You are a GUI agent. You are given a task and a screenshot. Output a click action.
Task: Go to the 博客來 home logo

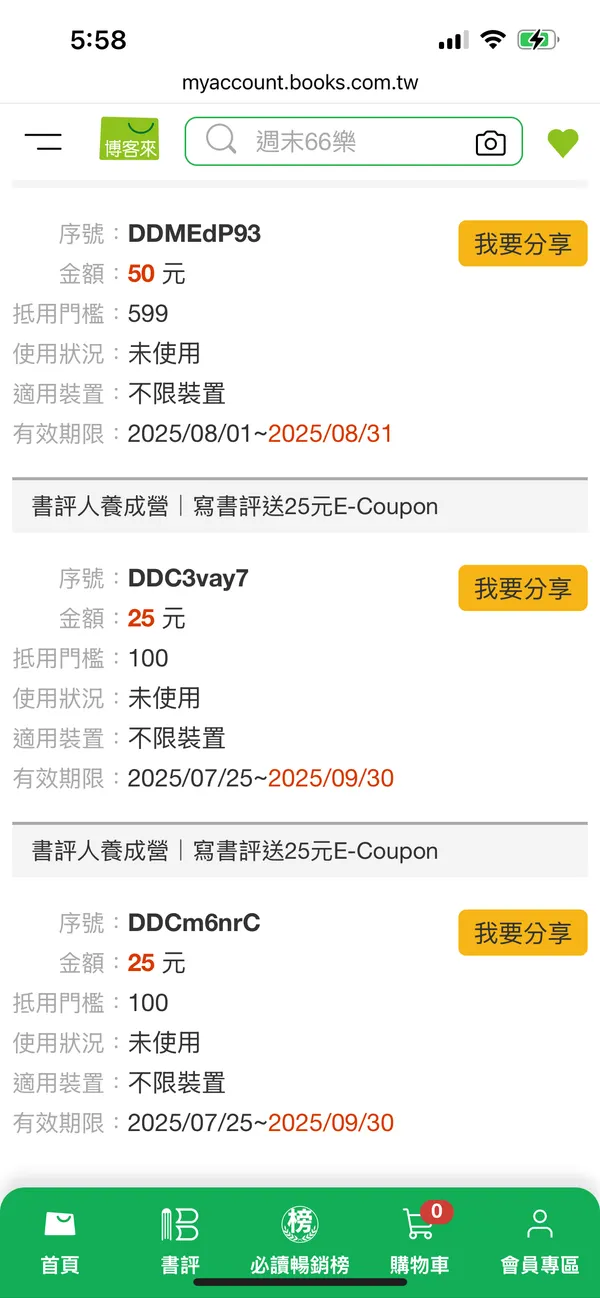[x=129, y=140]
